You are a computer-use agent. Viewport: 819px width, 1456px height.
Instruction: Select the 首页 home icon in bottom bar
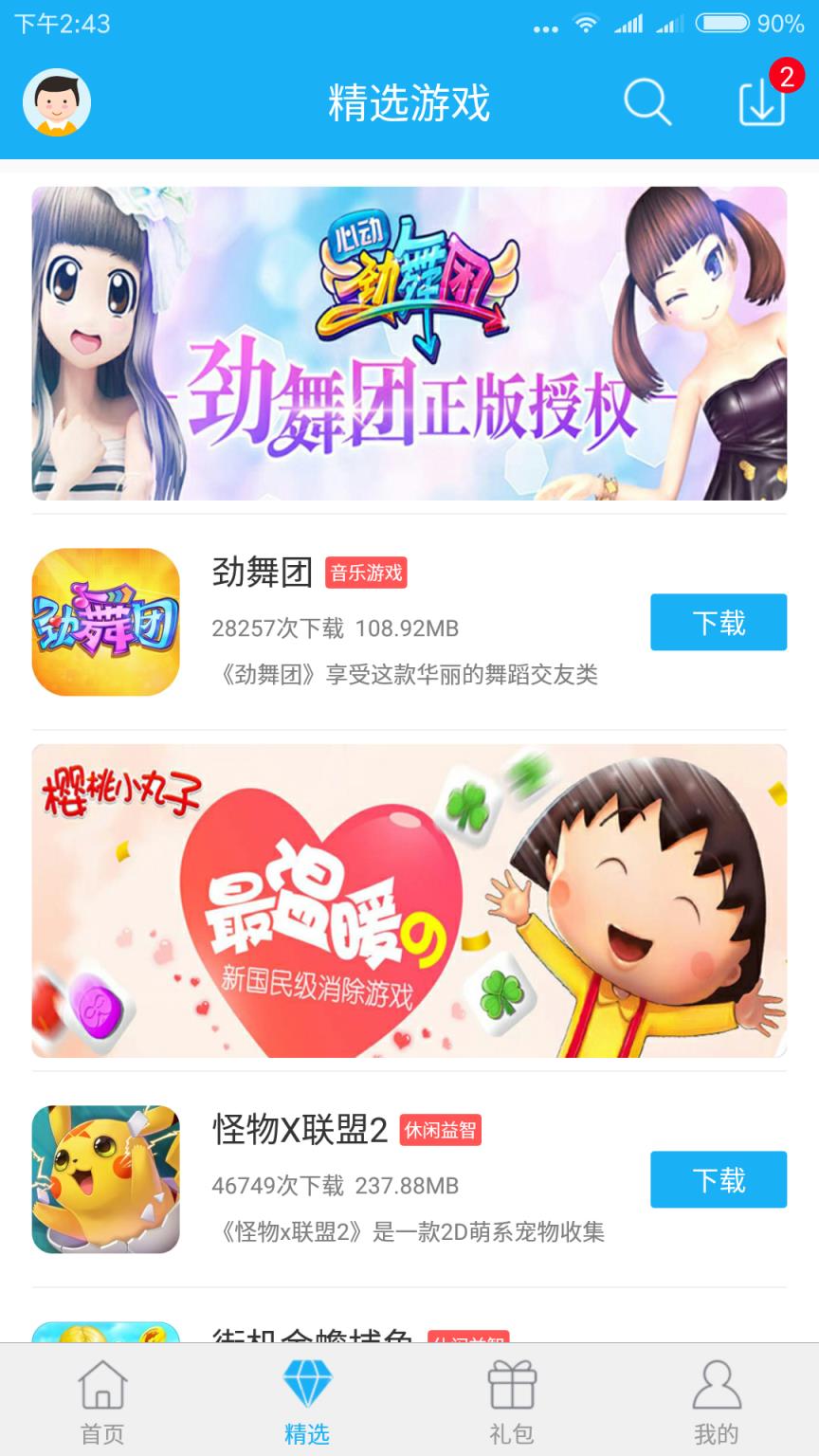[102, 1389]
